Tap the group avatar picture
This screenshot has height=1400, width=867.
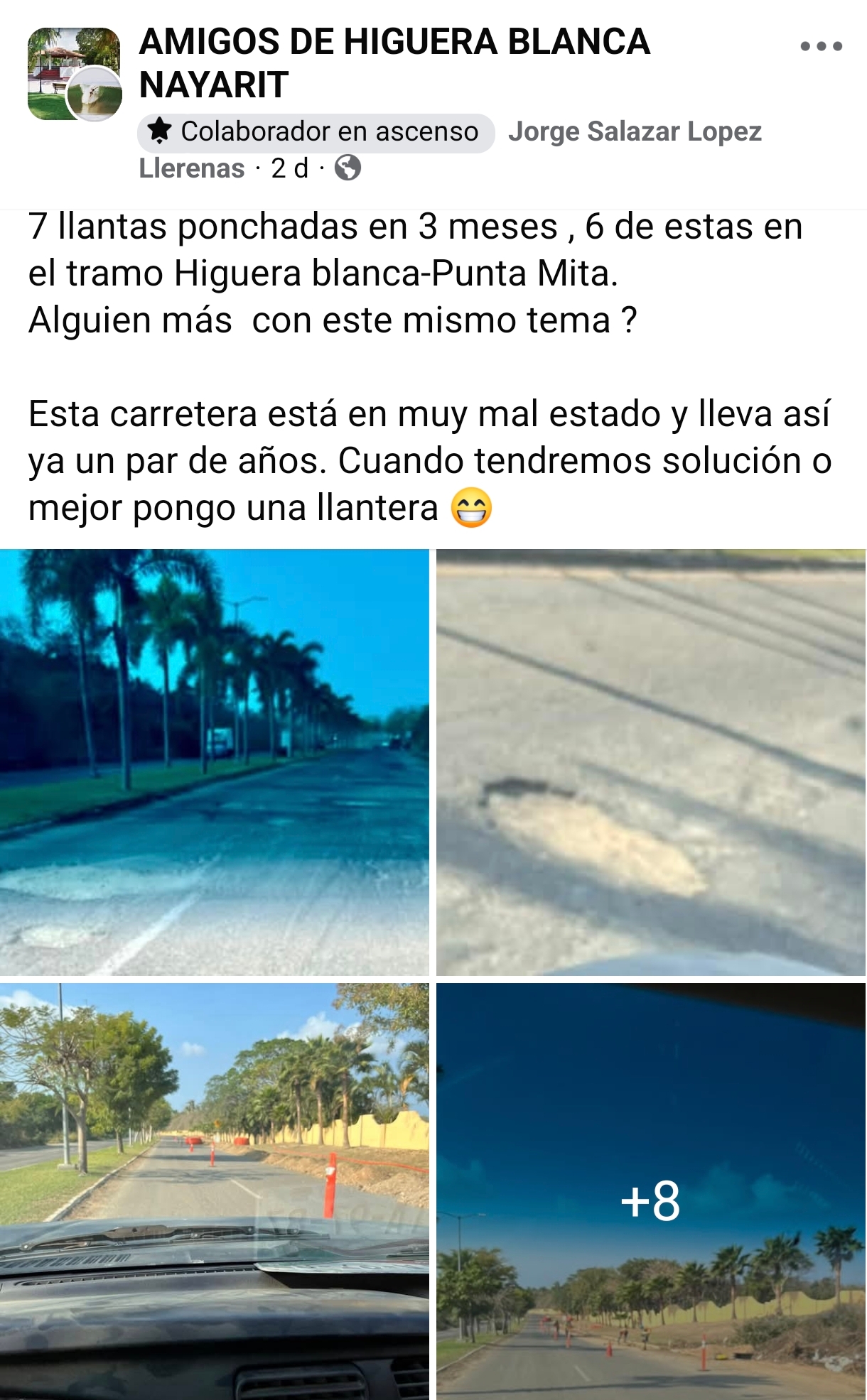(x=73, y=73)
